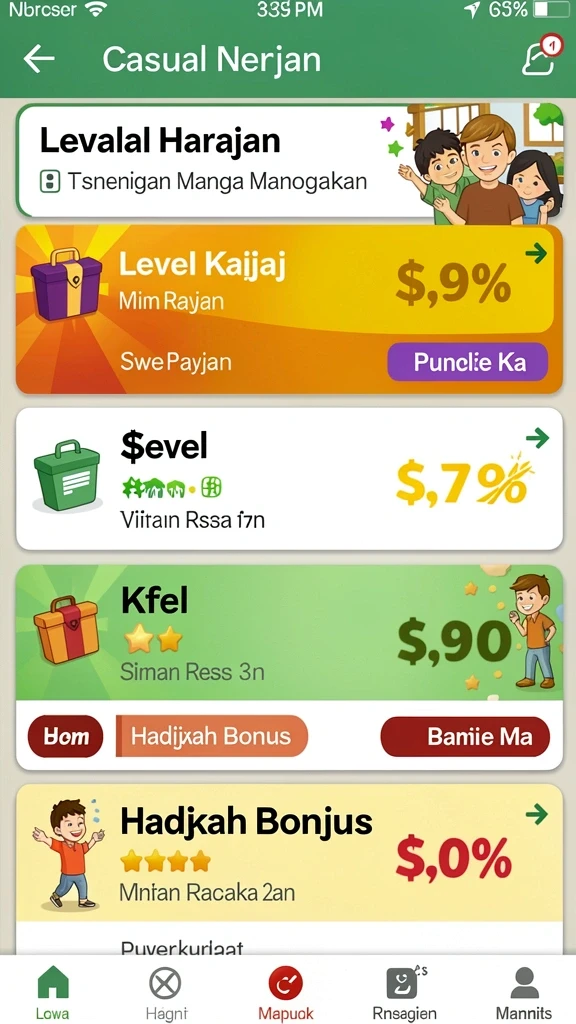Tap the purple Punclie Ka button
The height and width of the screenshot is (1024, 576).
tap(468, 362)
